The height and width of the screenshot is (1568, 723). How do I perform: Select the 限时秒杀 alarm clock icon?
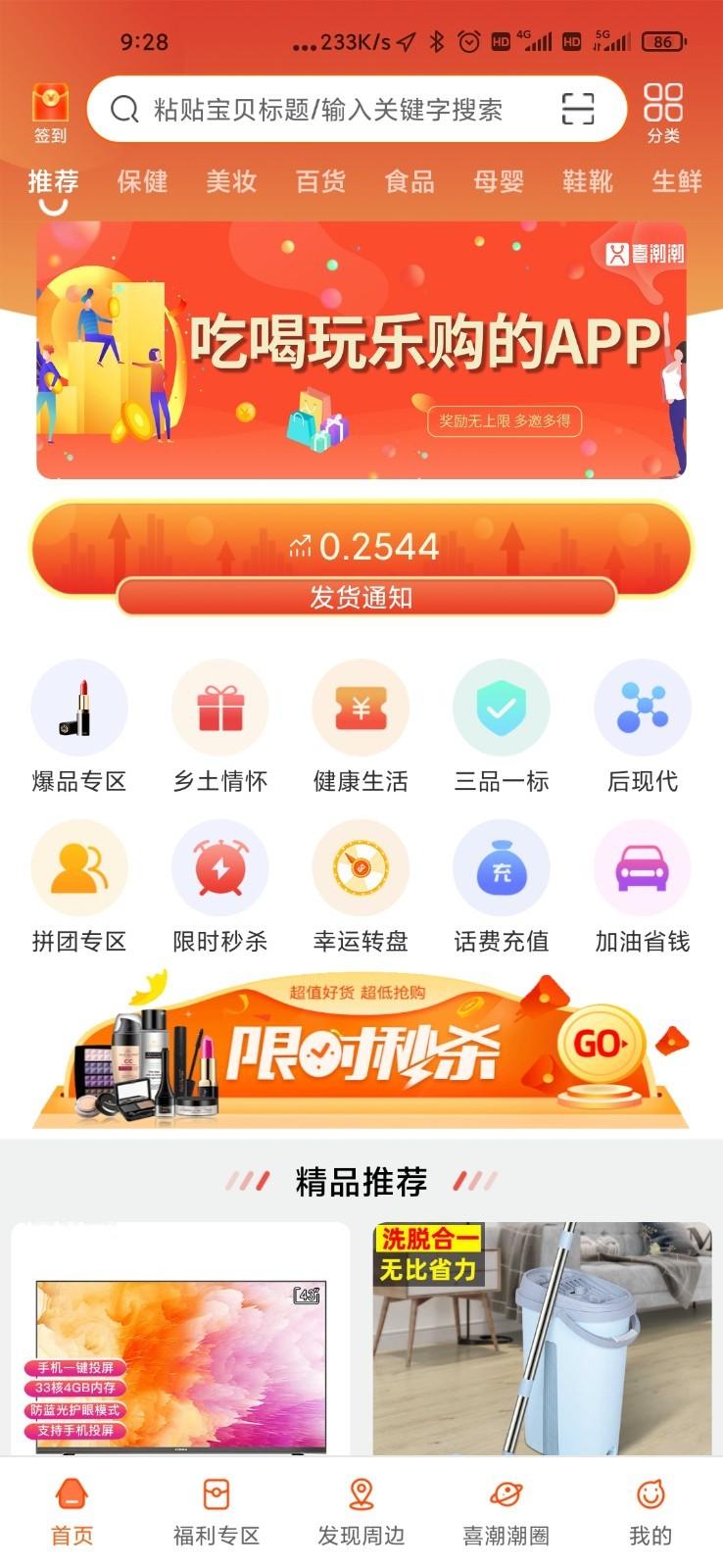[220, 867]
